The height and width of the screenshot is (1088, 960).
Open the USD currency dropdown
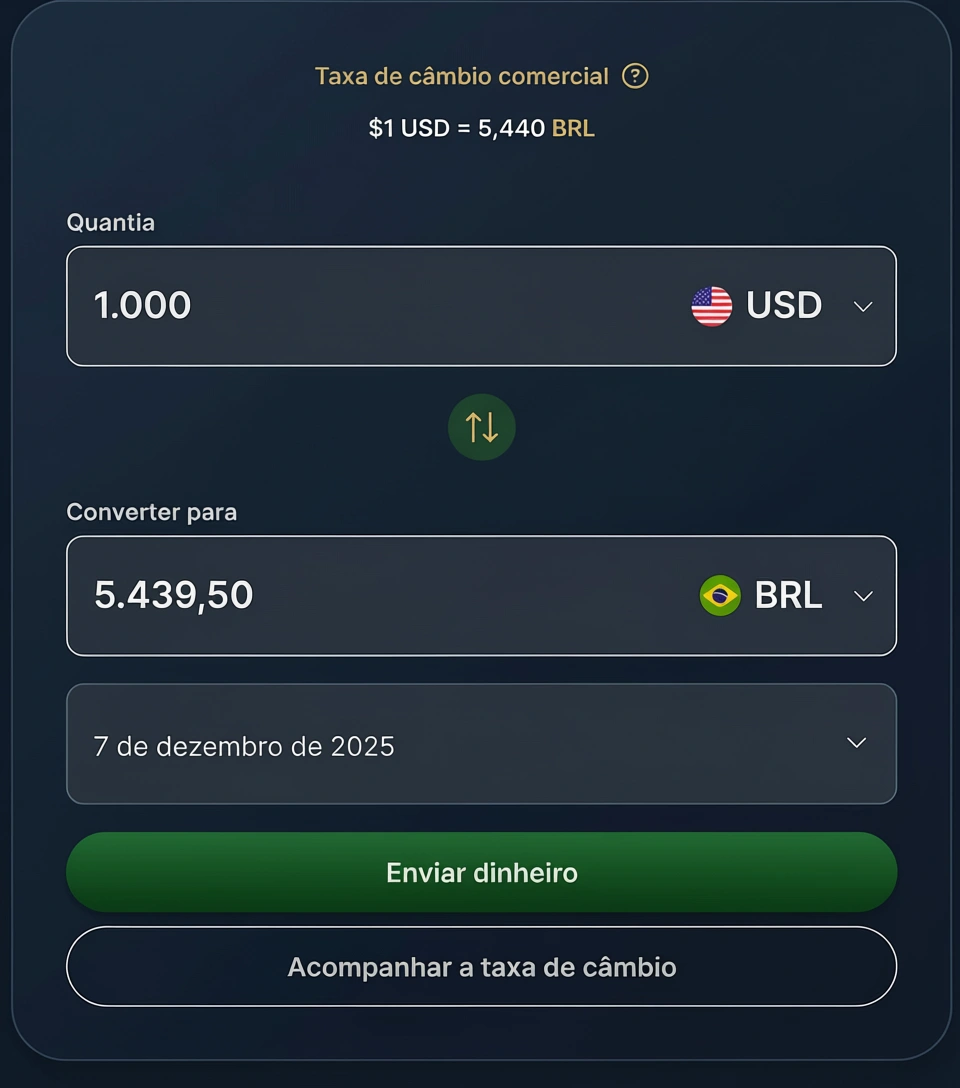pyautogui.click(x=782, y=306)
